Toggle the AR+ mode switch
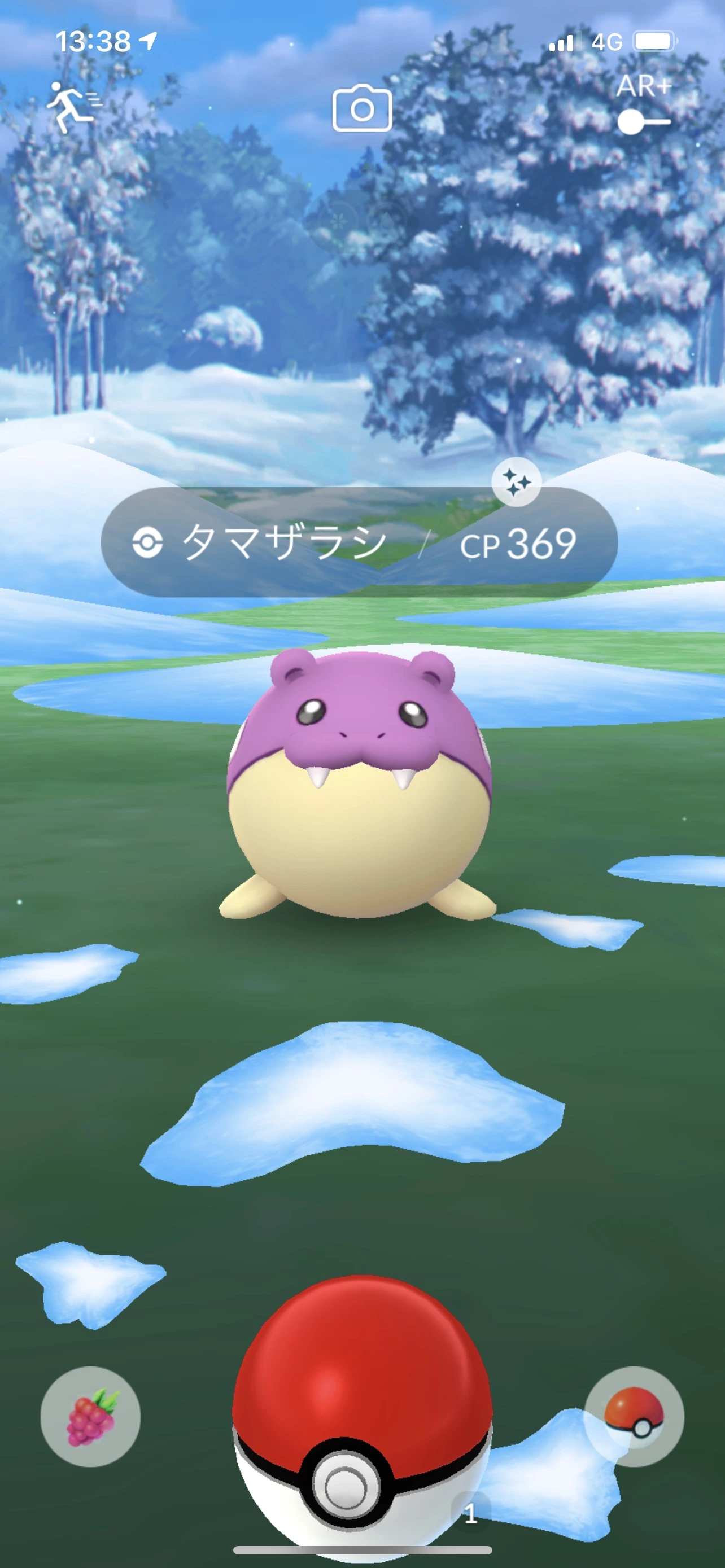Screen dimensions: 725x1568 tap(643, 122)
